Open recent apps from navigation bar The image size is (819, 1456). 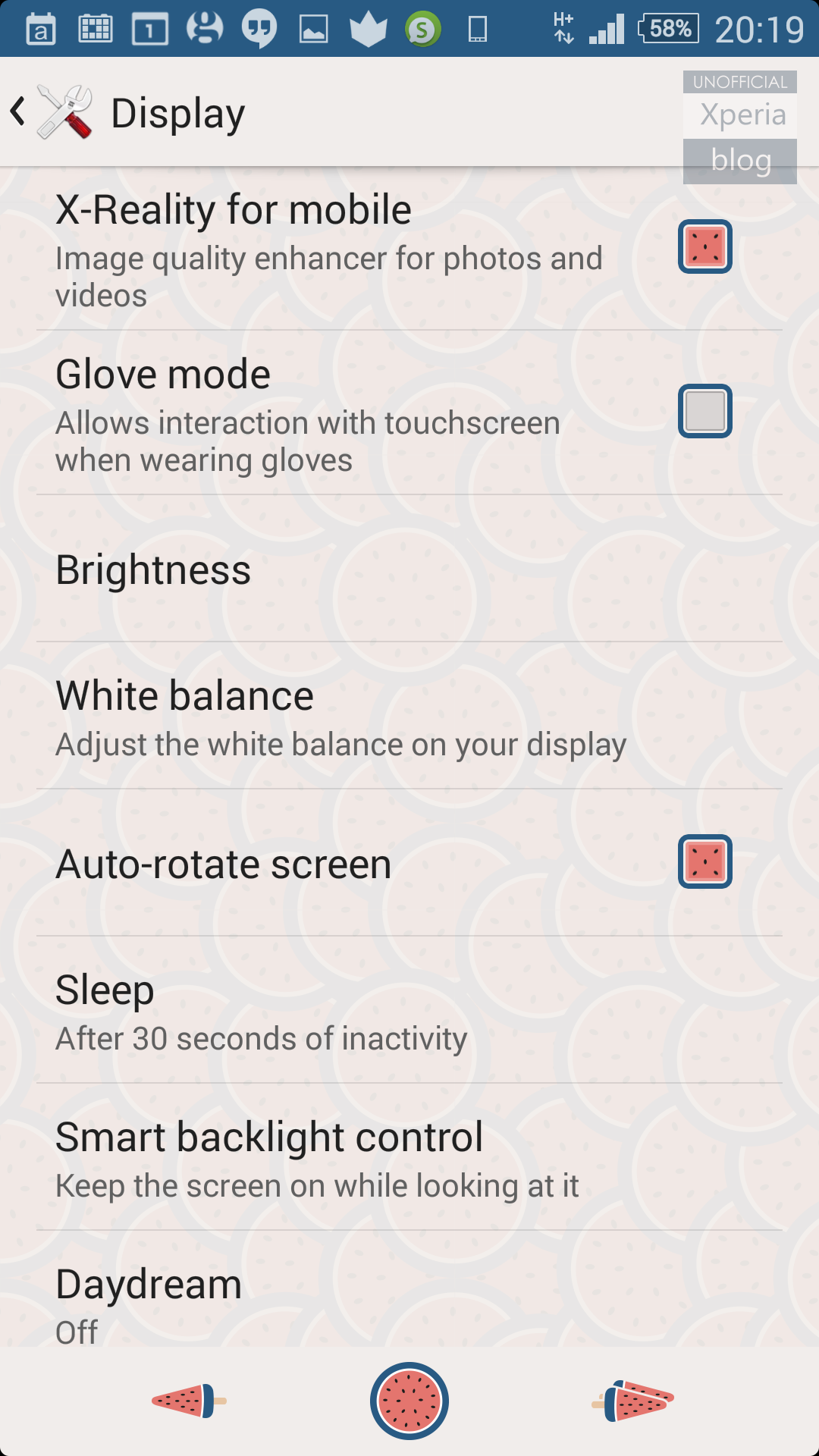pos(633,1401)
